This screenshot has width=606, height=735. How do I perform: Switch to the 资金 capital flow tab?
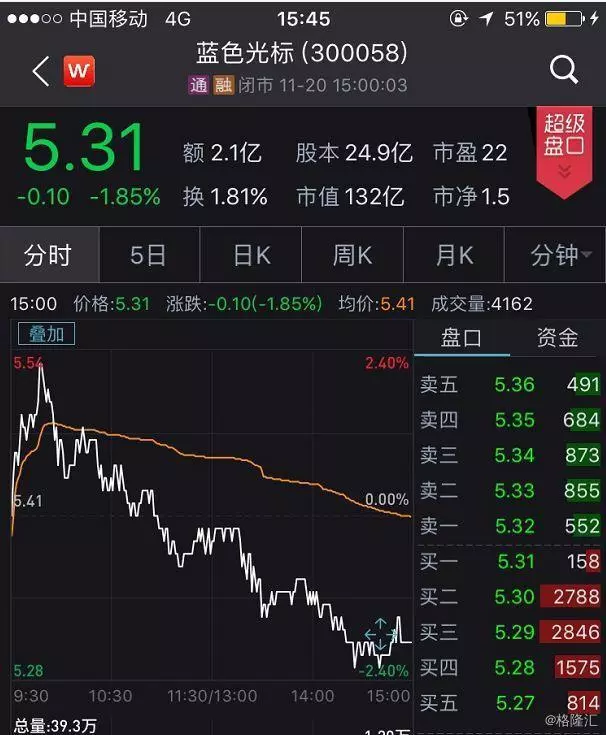tap(557, 338)
